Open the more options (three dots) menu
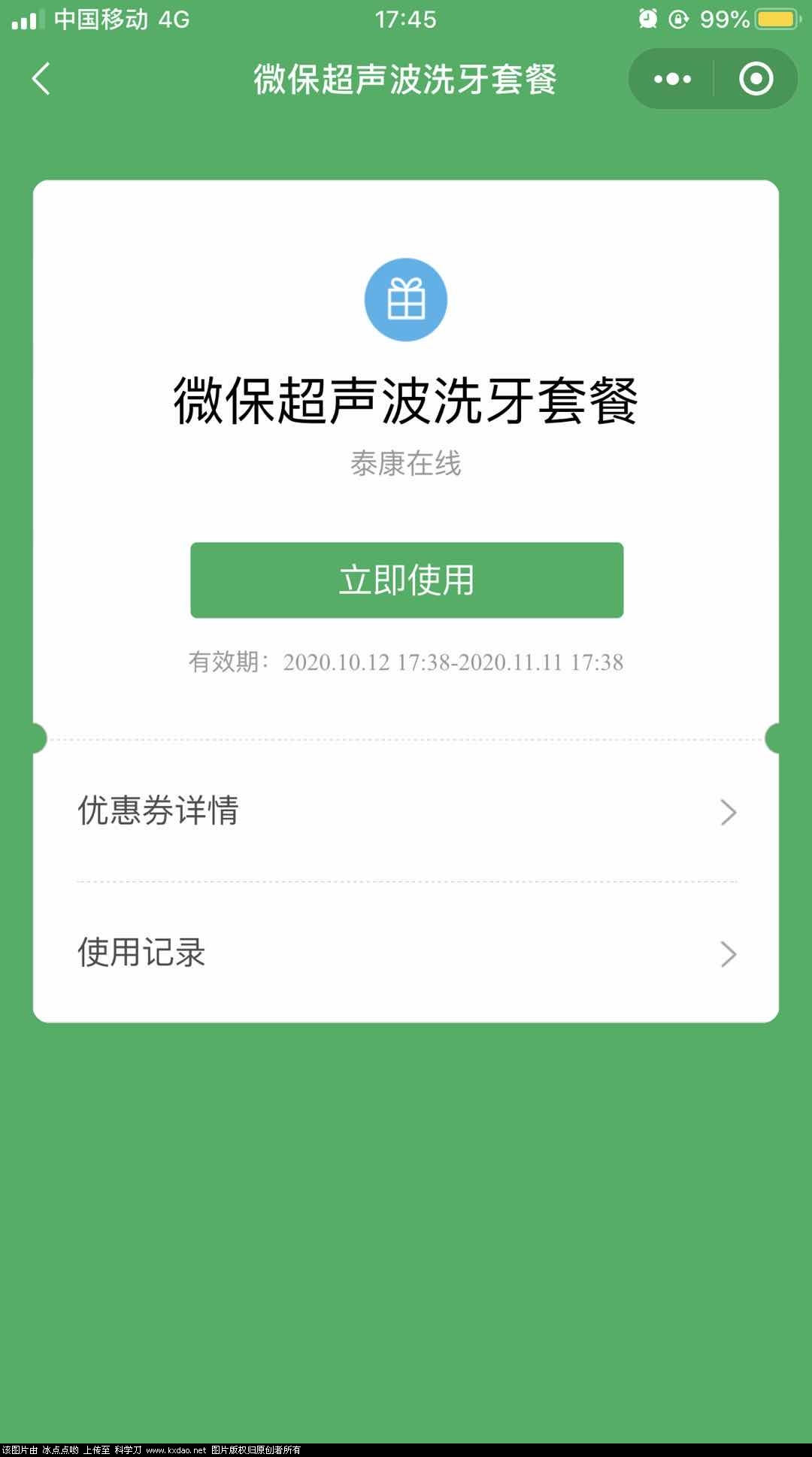This screenshot has height=1457, width=812. [x=673, y=78]
